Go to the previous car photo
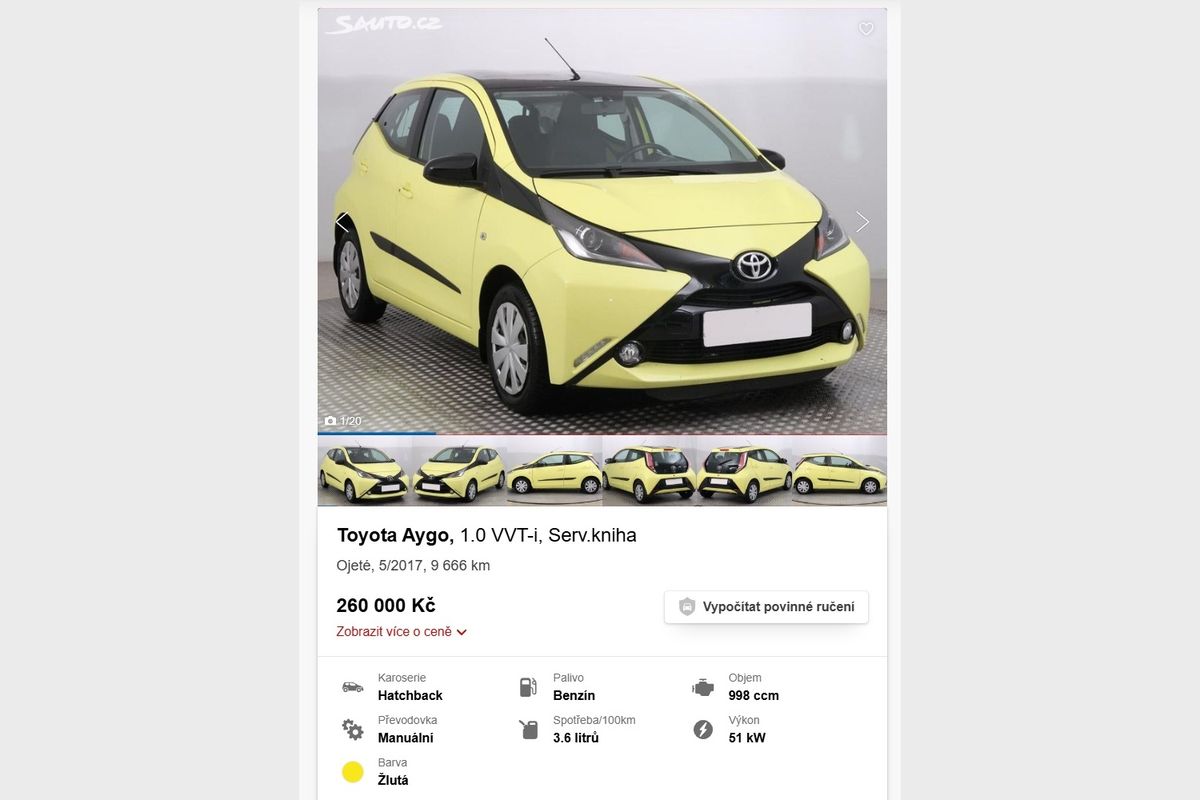Image resolution: width=1200 pixels, height=800 pixels. (342, 222)
